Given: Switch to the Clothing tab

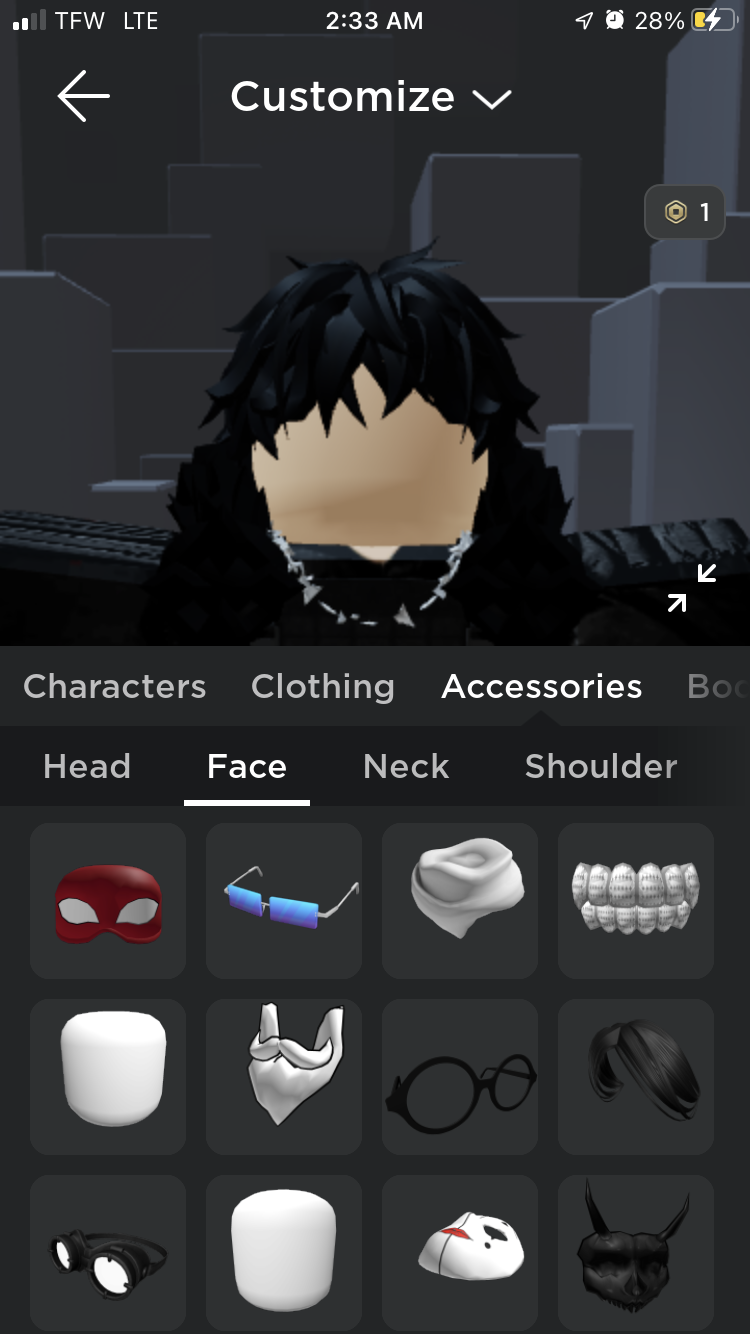Looking at the screenshot, I should (322, 686).
